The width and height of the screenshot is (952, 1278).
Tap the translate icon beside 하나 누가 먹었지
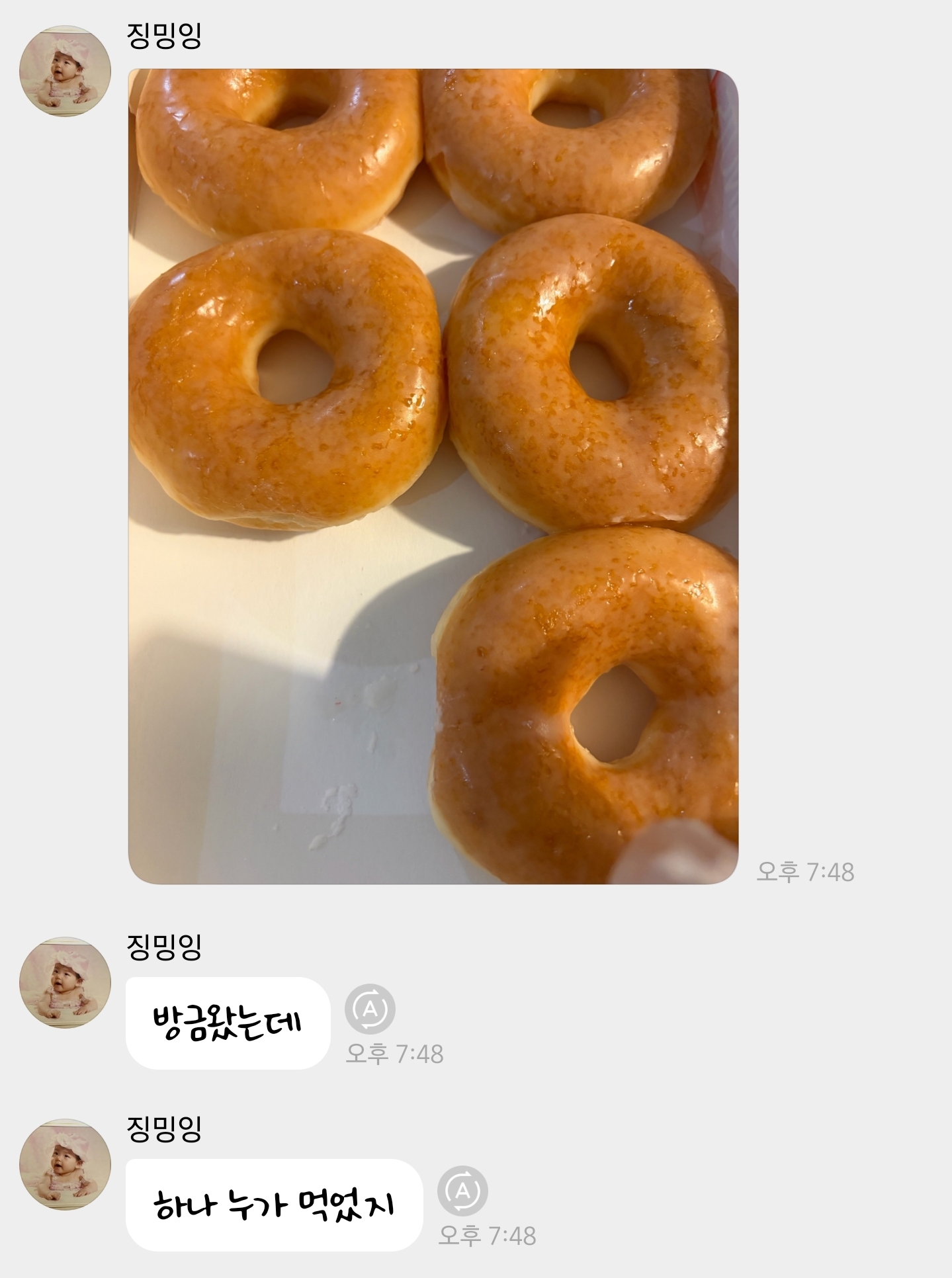(462, 1191)
